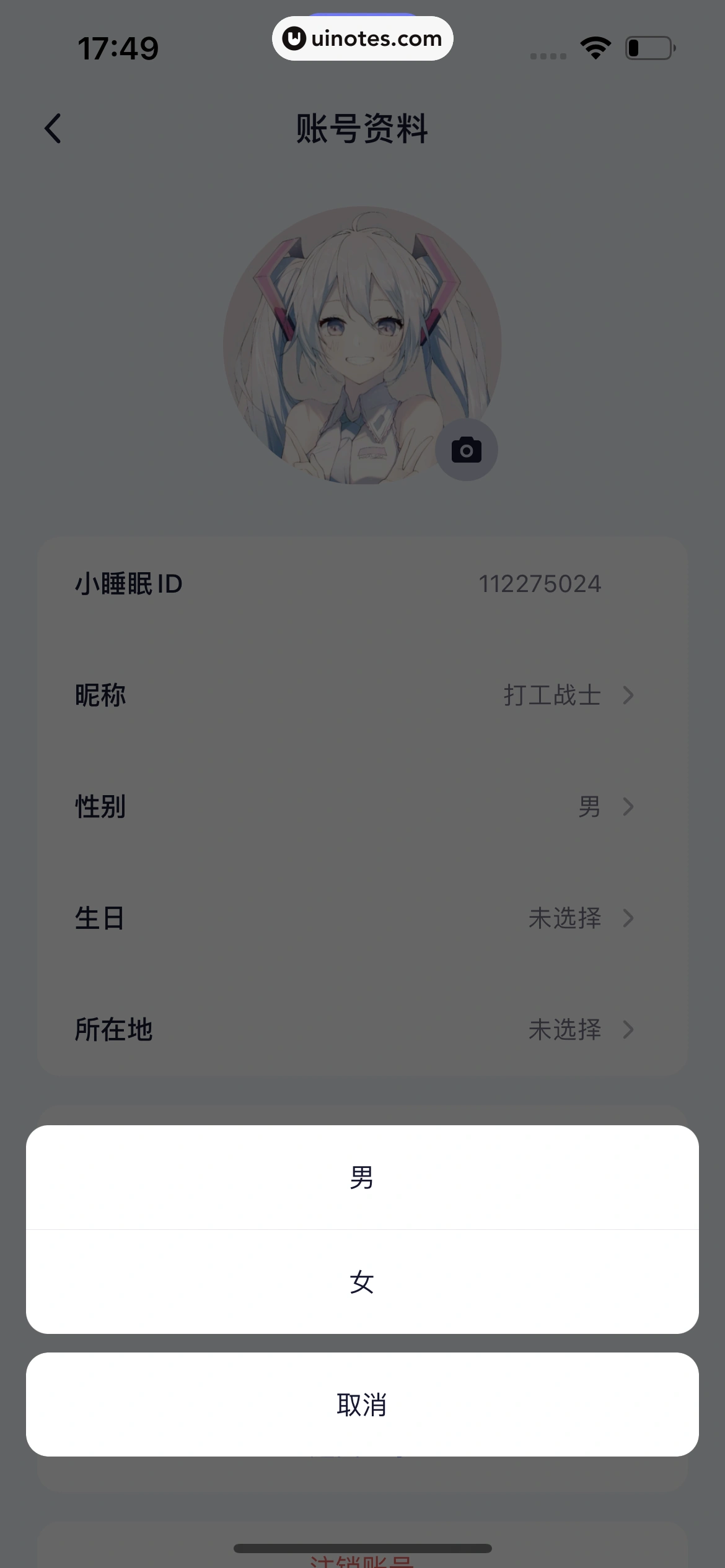Screen dimensions: 725x1568
Task: Select 男 as the gender option
Action: tap(362, 1178)
